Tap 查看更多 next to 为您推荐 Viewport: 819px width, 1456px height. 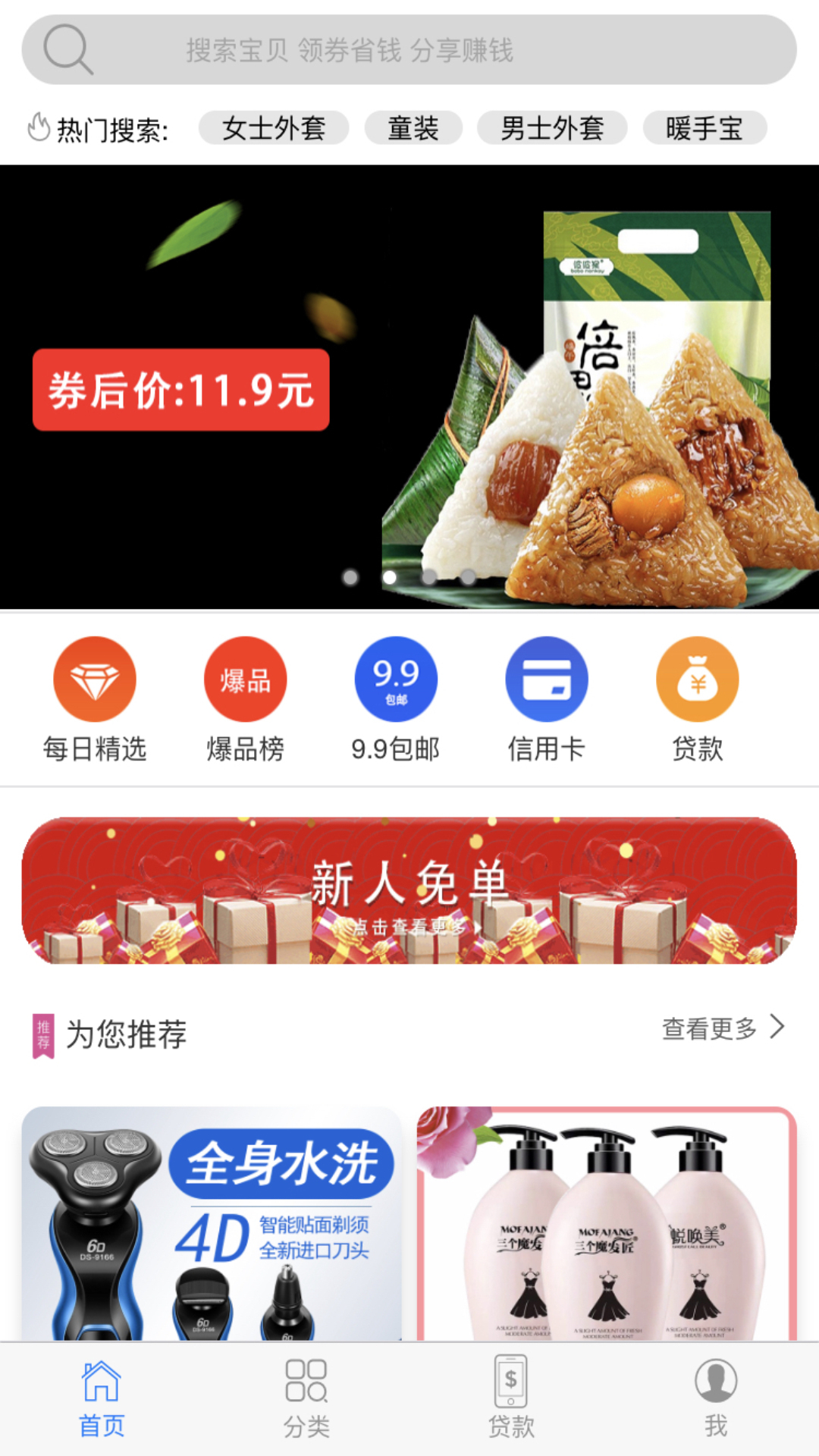(723, 1028)
